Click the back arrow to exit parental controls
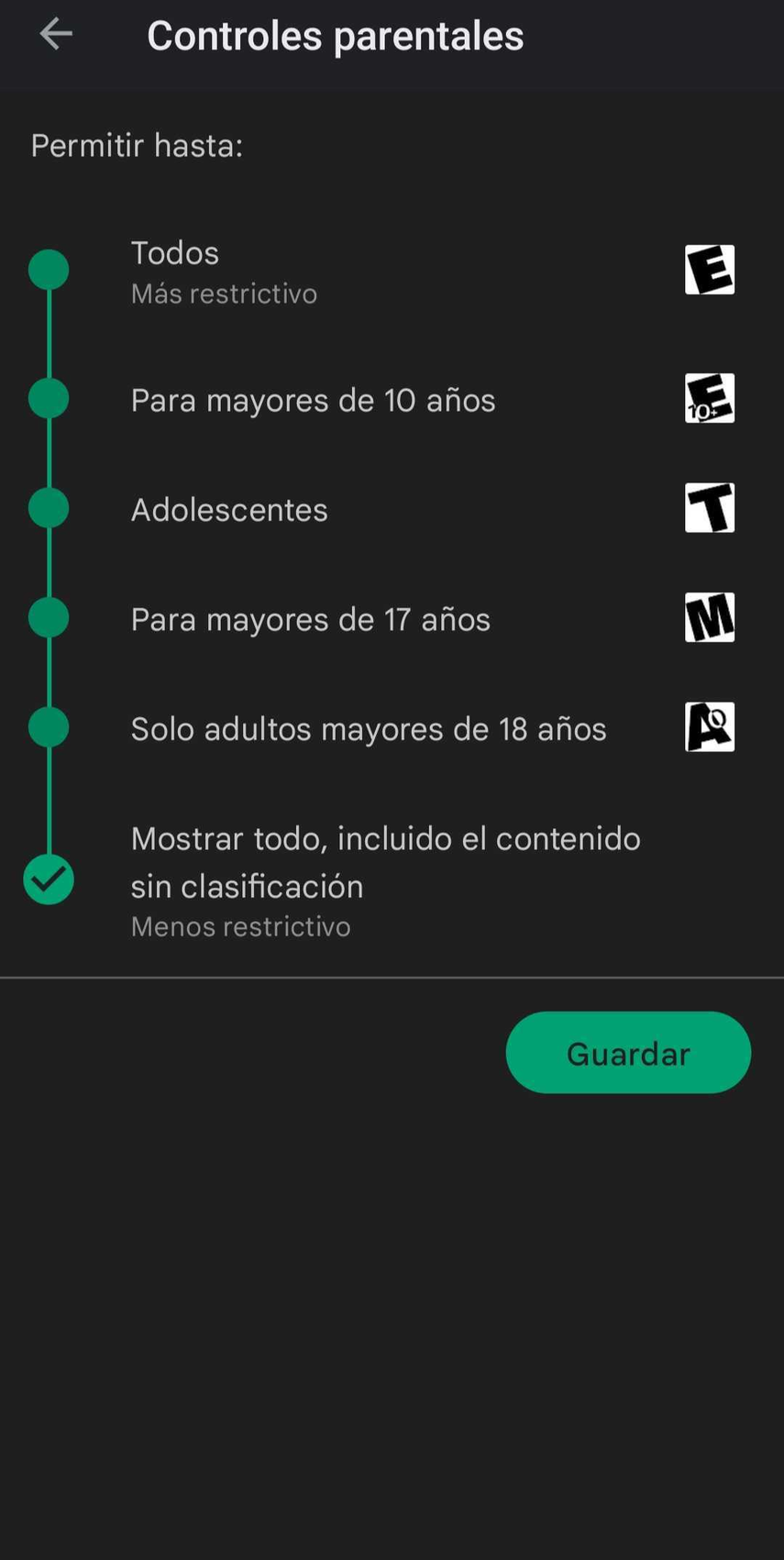The image size is (784, 1560). pos(55,34)
